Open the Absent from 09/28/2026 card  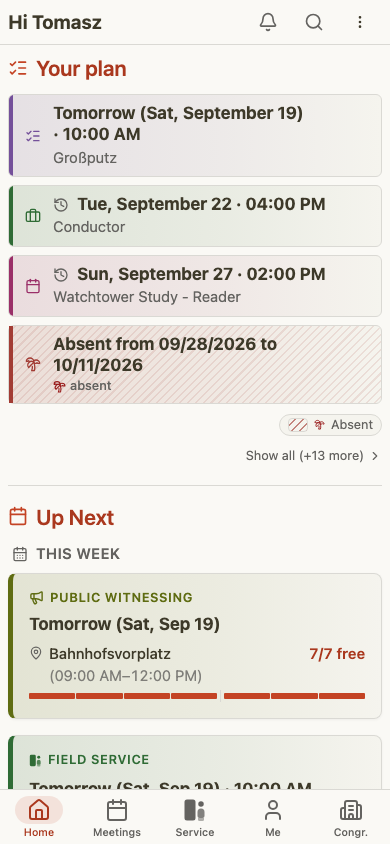click(x=195, y=364)
